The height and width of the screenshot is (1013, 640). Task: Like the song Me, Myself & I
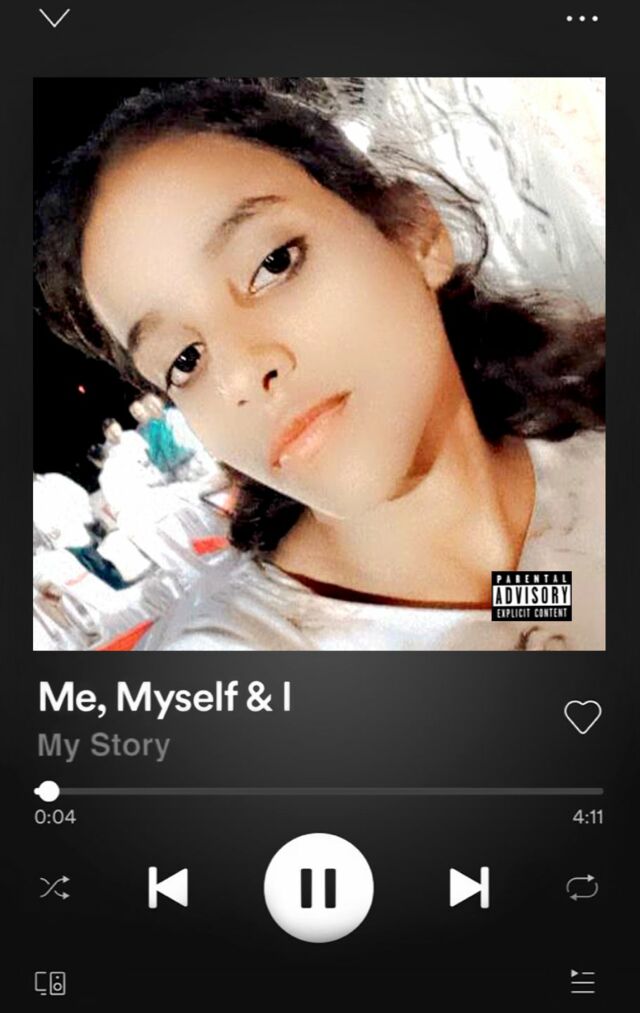tap(582, 716)
